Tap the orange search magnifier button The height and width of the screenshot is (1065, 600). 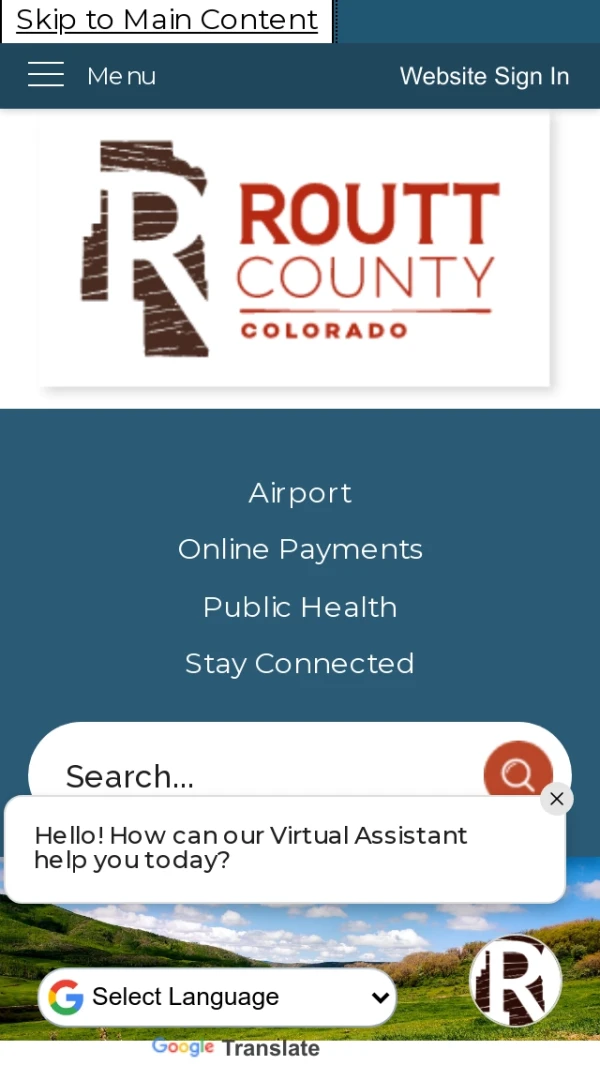pos(517,773)
